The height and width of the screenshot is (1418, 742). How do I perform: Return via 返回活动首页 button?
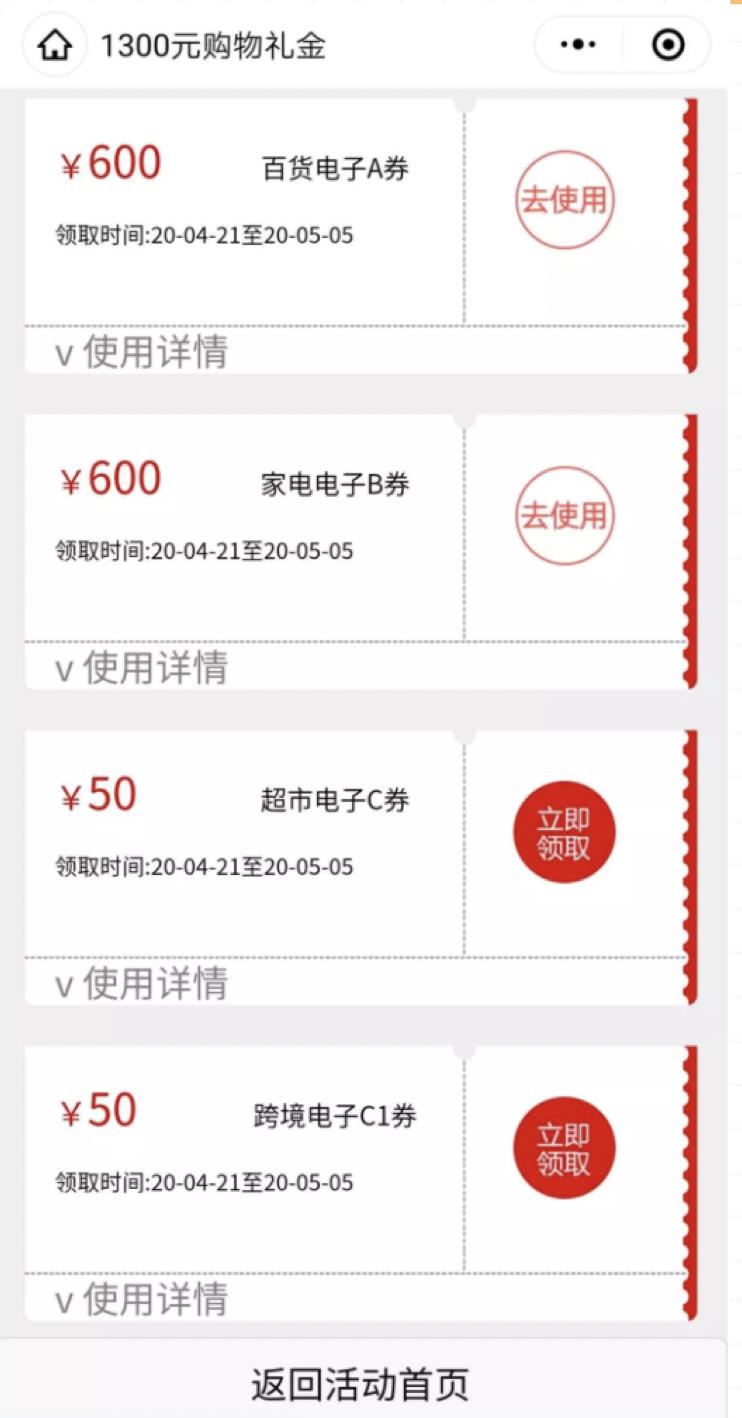click(360, 1384)
